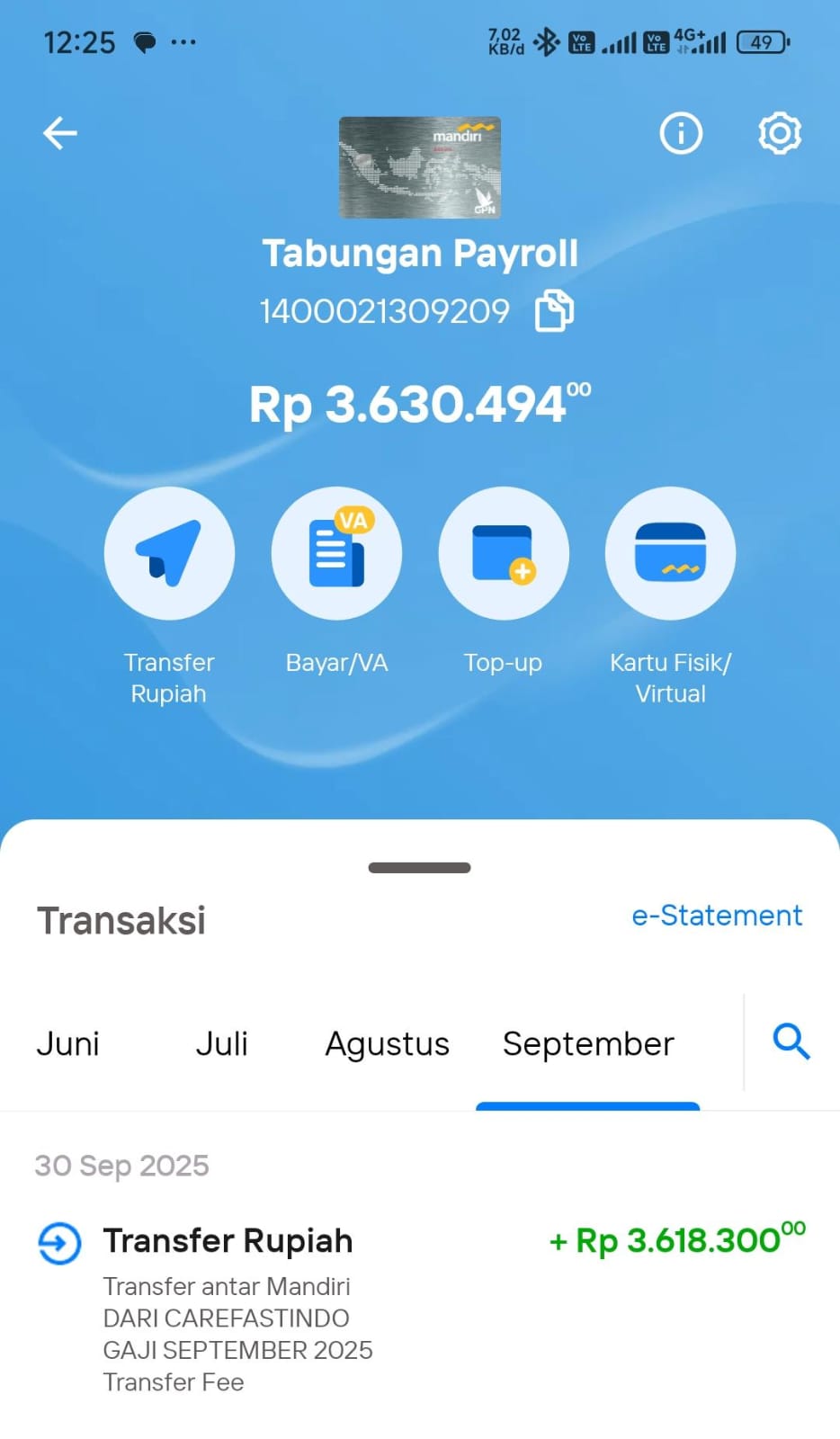Select the Juli tab
840x1439 pixels.
(x=221, y=1044)
